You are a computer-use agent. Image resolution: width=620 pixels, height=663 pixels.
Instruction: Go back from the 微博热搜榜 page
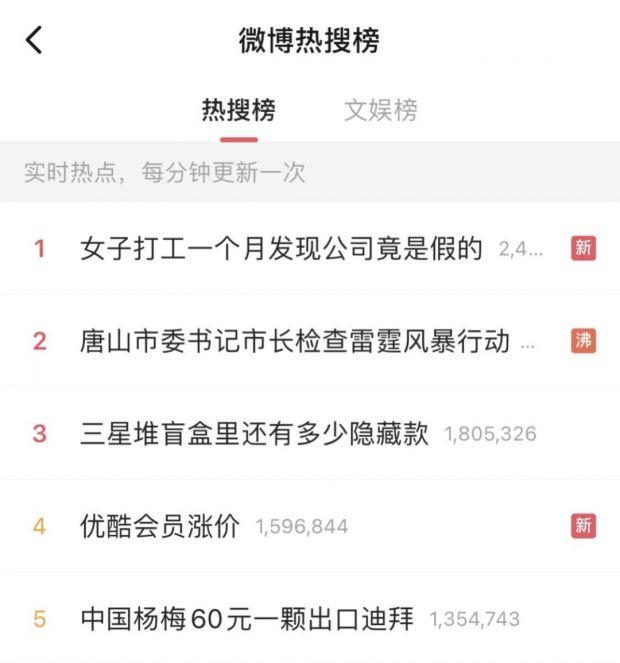pyautogui.click(x=35, y=40)
